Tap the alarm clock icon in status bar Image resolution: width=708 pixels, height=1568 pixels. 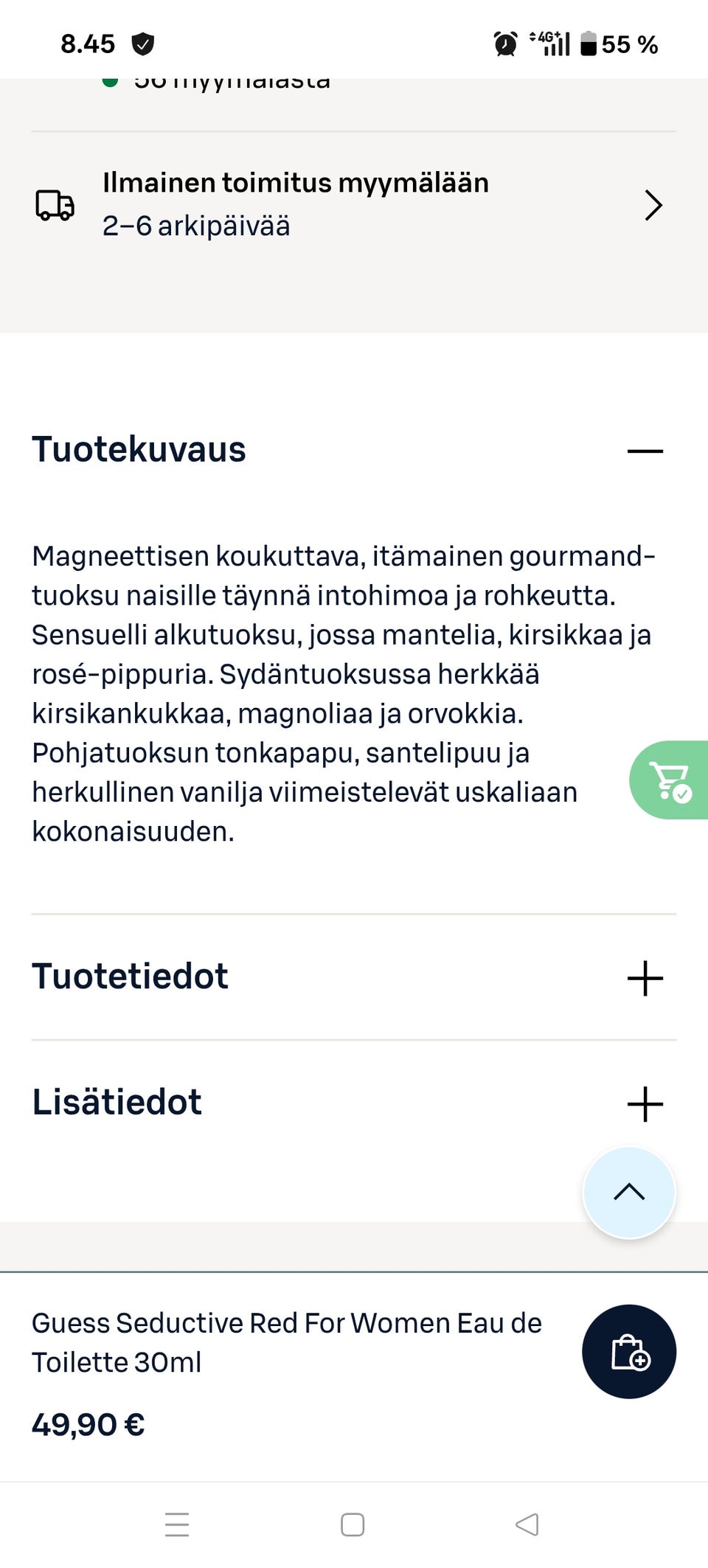pyautogui.click(x=504, y=44)
